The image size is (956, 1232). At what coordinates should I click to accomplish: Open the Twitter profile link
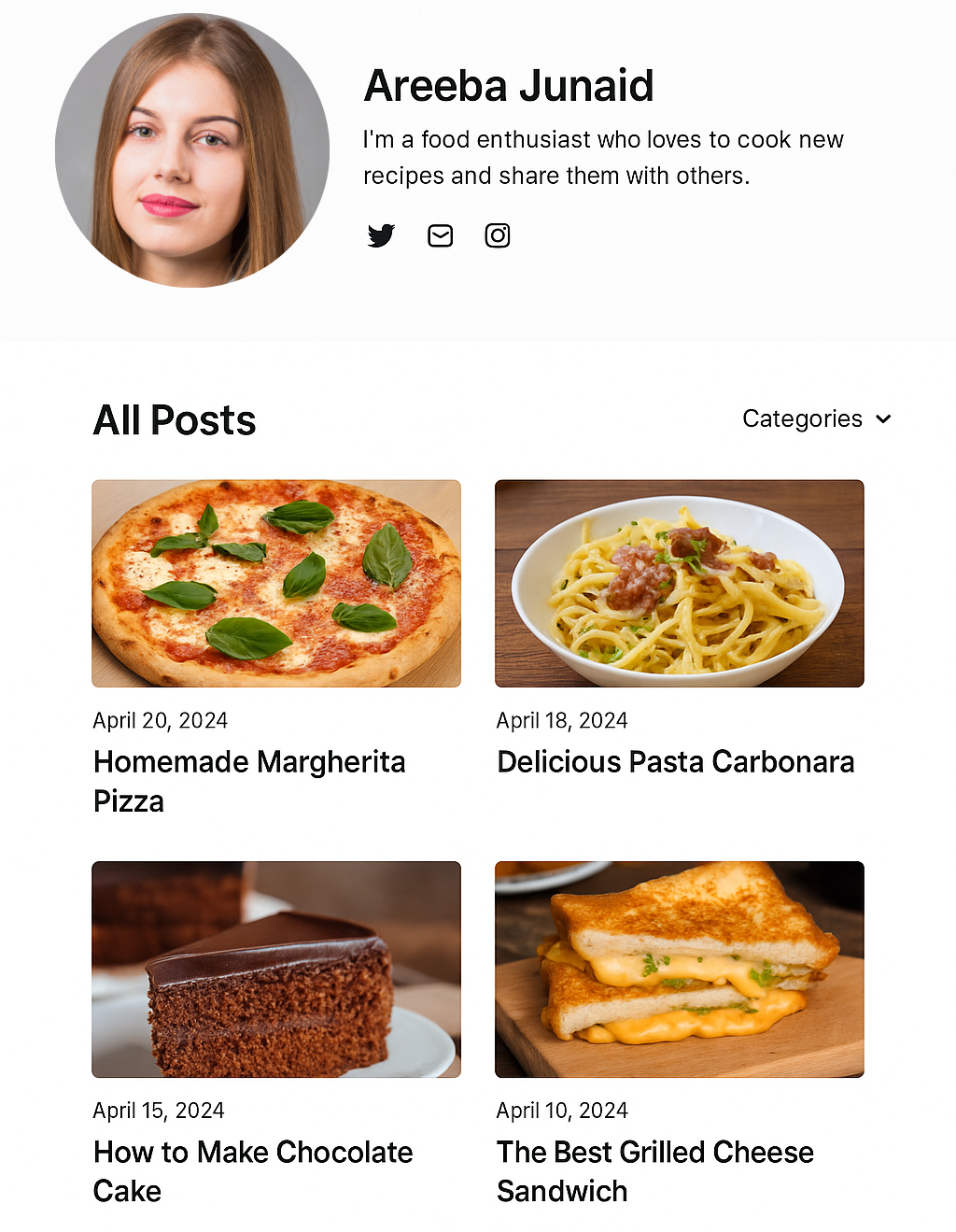(381, 235)
